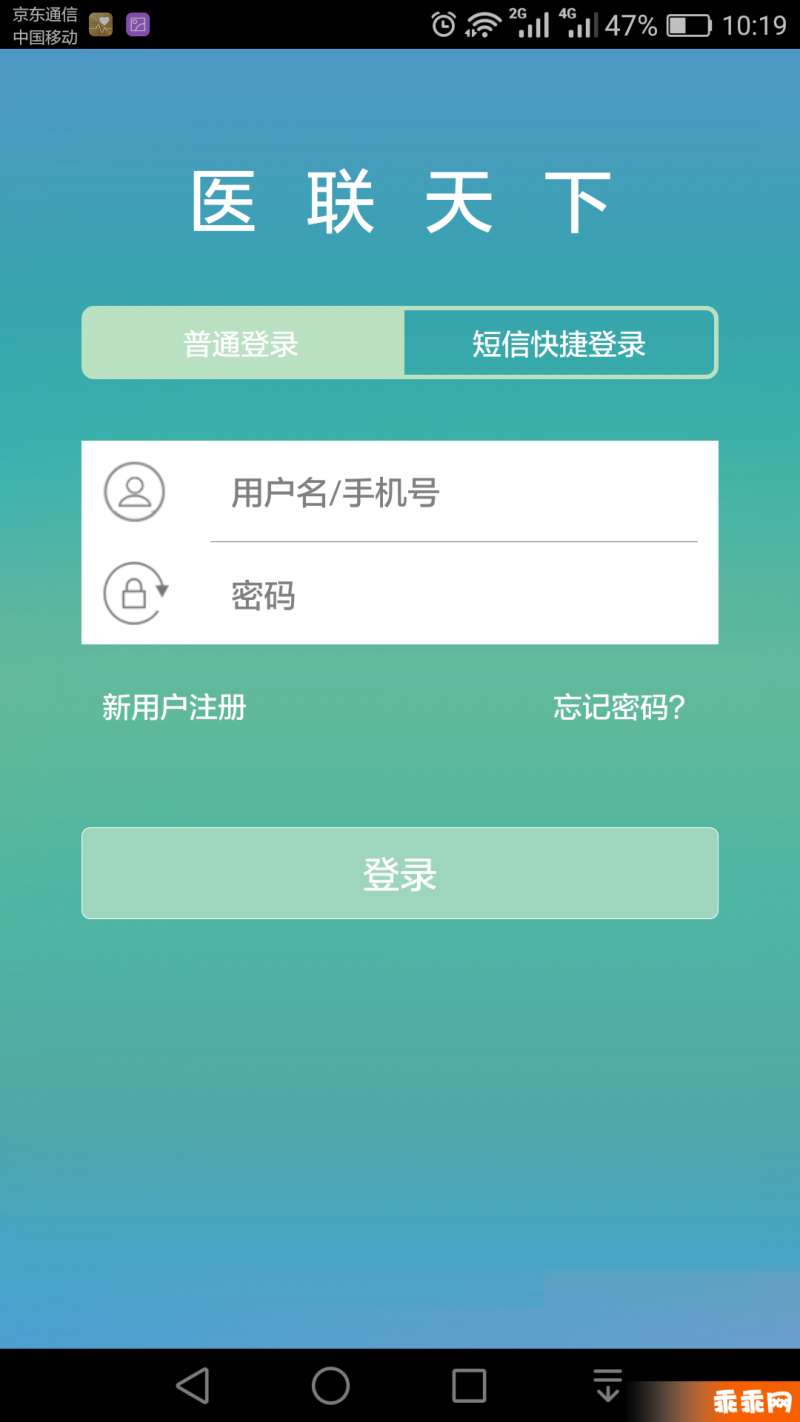Screen dimensions: 800x1422
Task: Focus the 用户名/手机号 input field
Action: coord(454,492)
